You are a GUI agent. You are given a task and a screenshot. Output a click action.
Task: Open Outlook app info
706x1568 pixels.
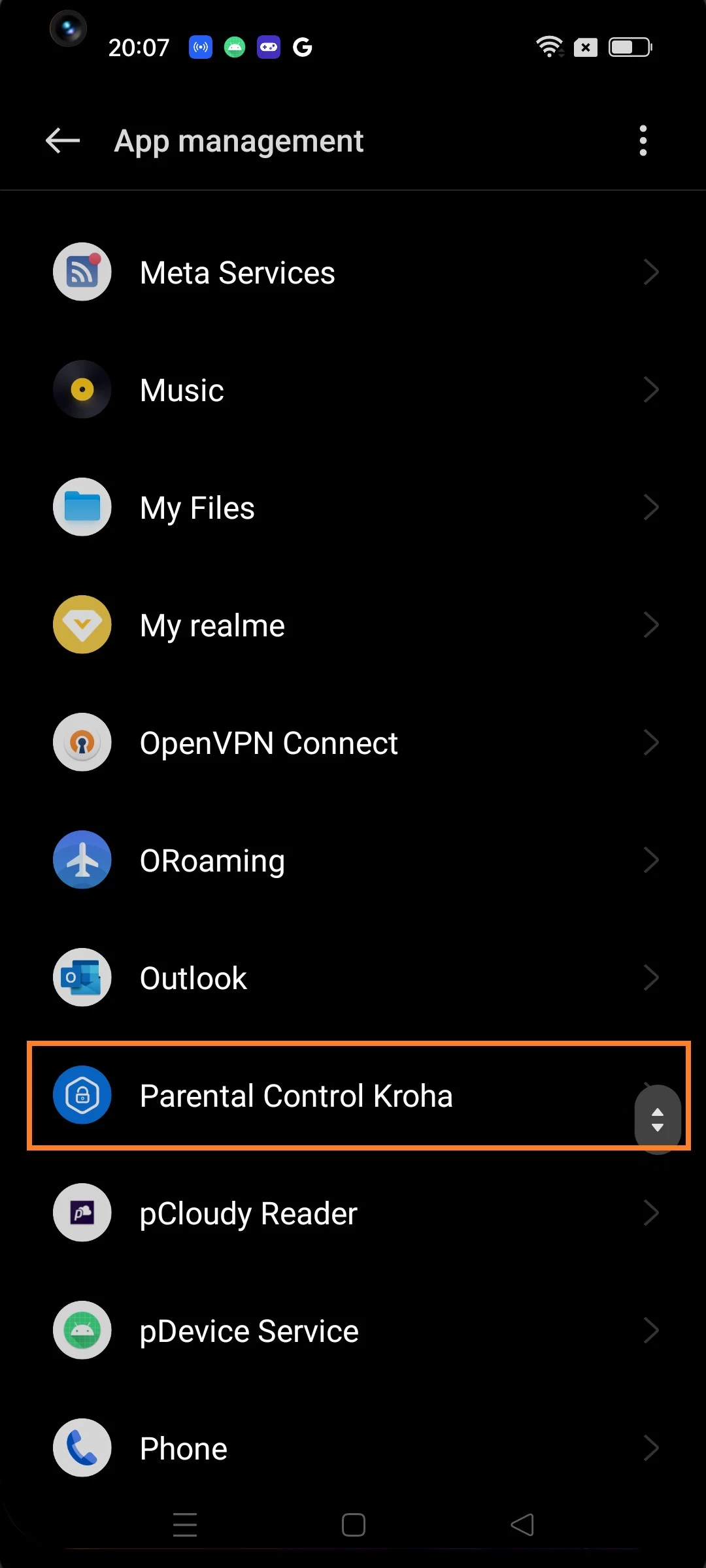pyautogui.click(x=353, y=978)
